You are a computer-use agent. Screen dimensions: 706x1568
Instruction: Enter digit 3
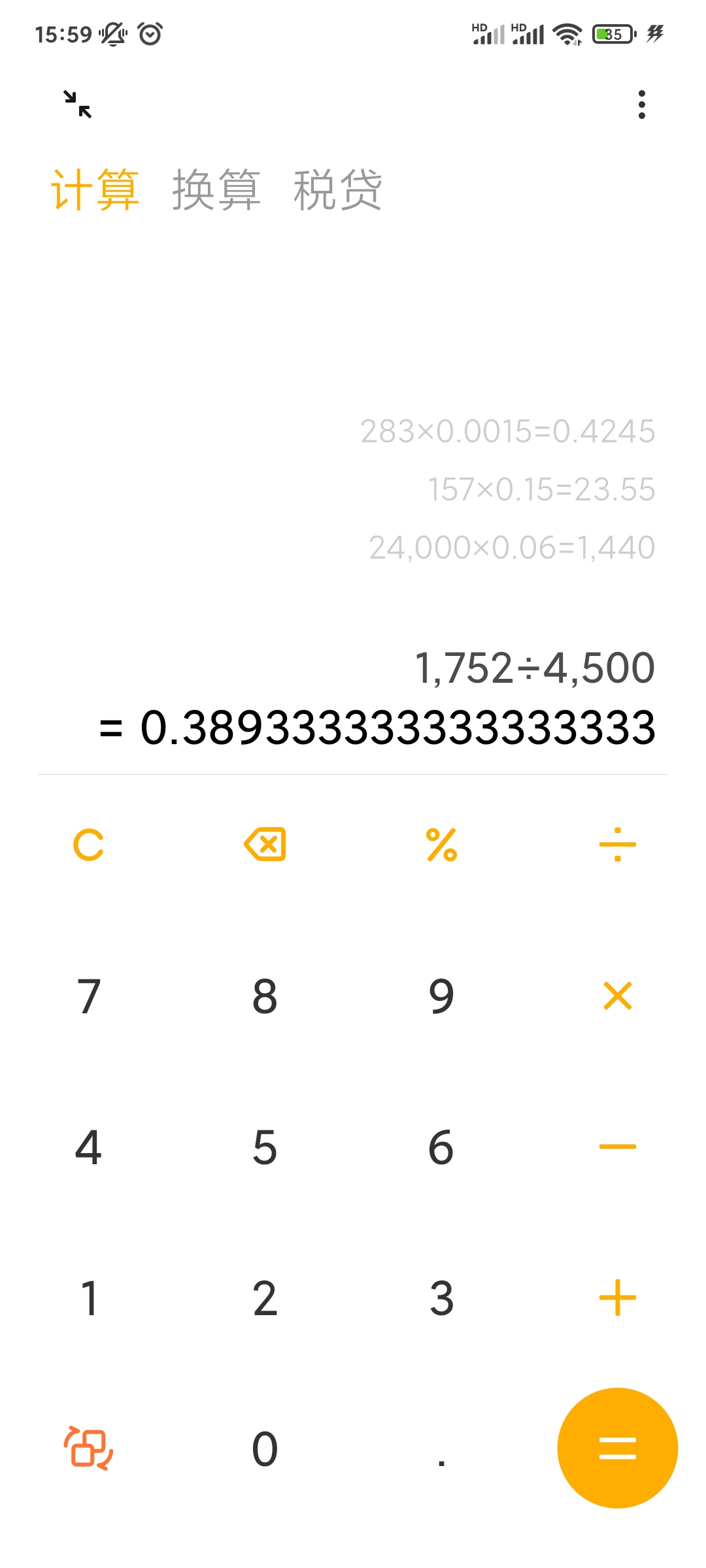(441, 1298)
